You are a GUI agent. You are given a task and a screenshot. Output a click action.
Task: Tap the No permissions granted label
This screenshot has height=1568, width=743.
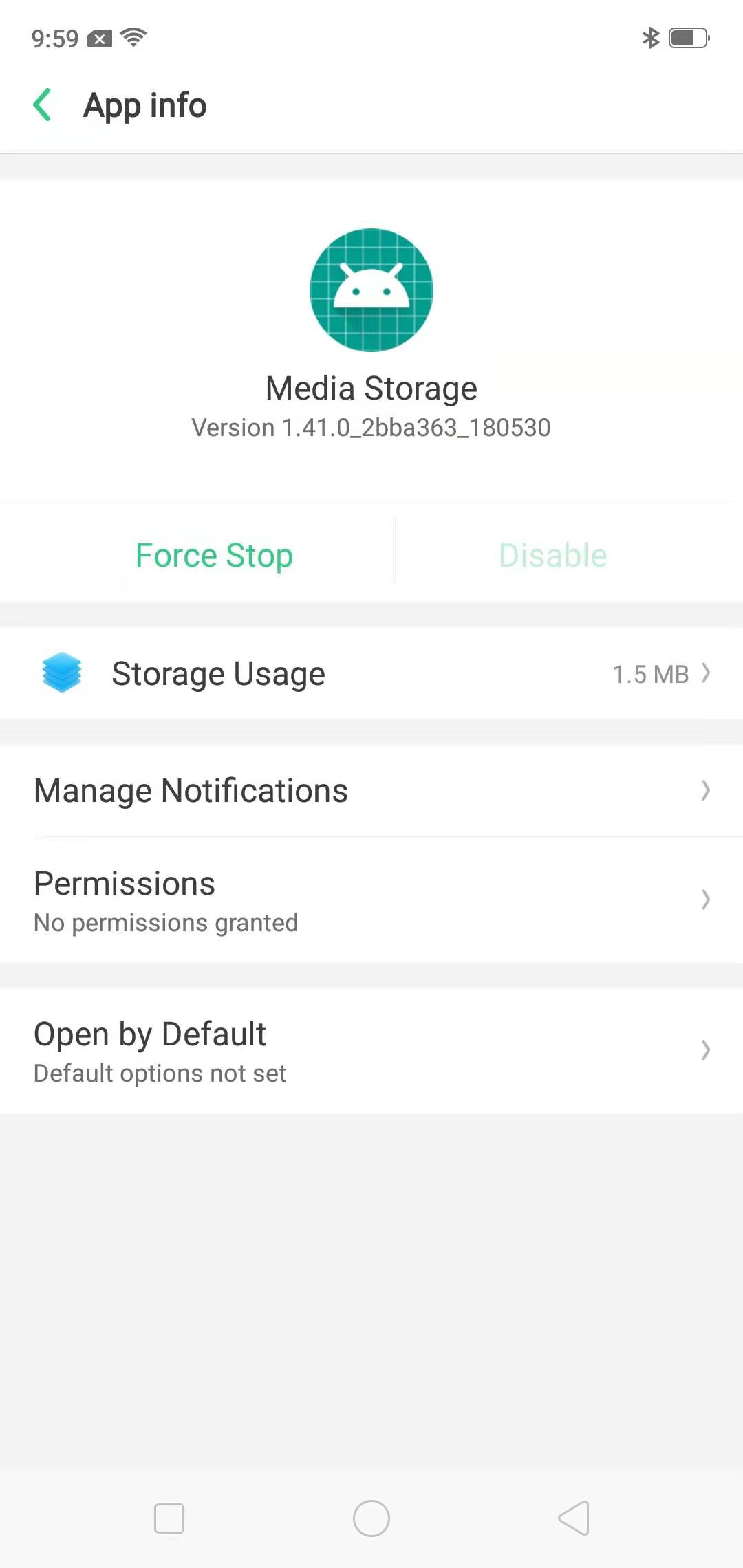tap(165, 922)
